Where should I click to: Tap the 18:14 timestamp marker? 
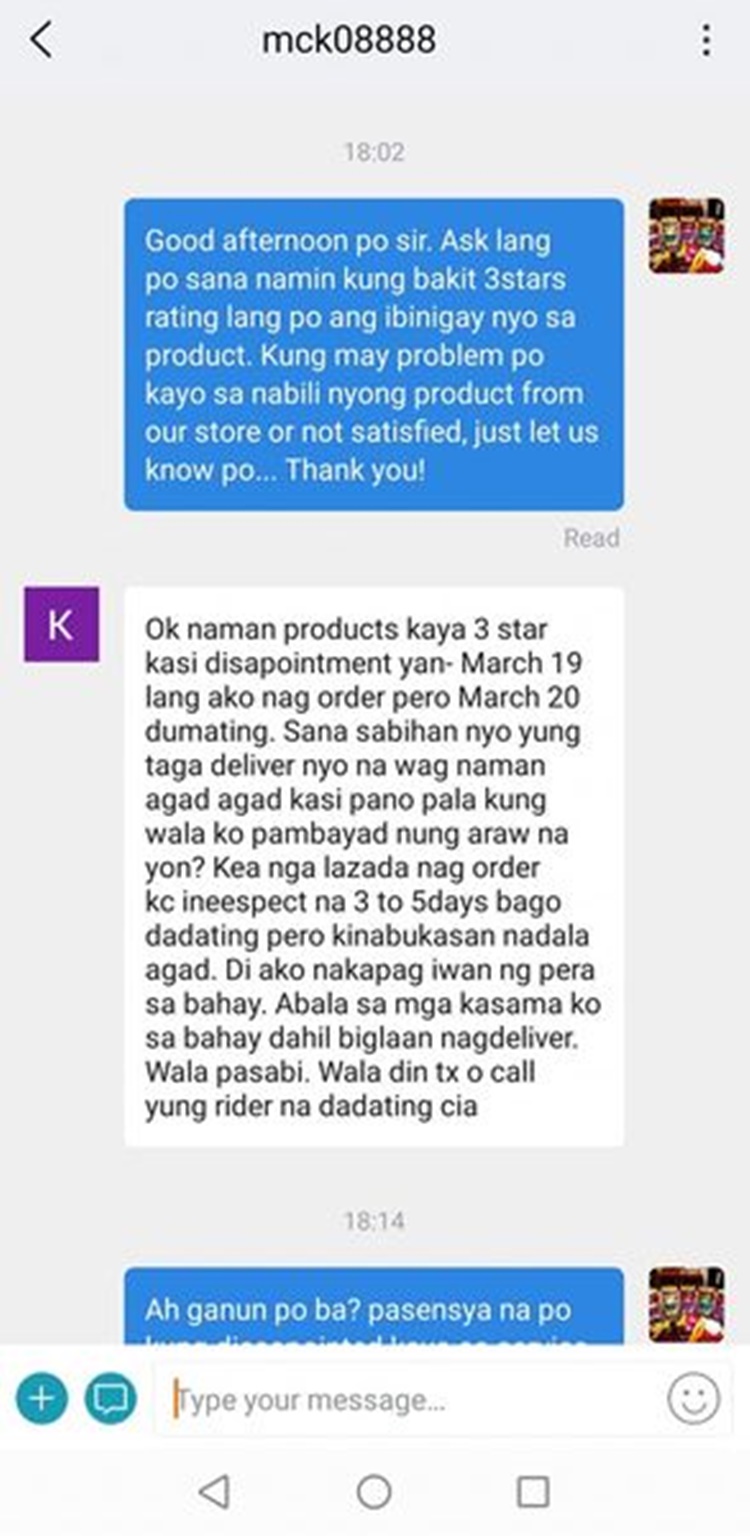point(375,1219)
